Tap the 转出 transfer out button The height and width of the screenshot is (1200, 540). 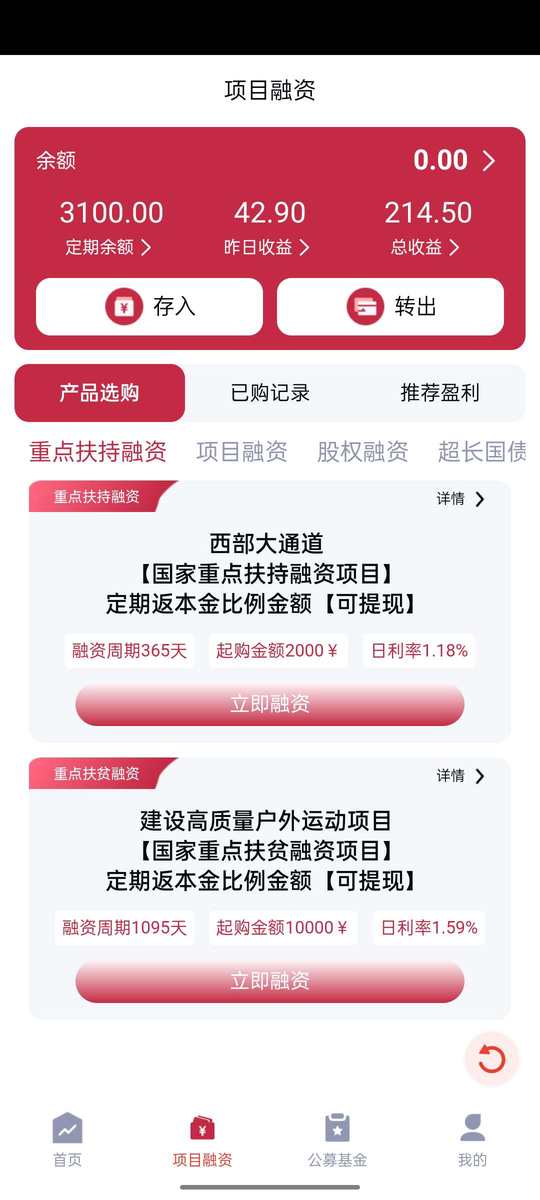390,307
